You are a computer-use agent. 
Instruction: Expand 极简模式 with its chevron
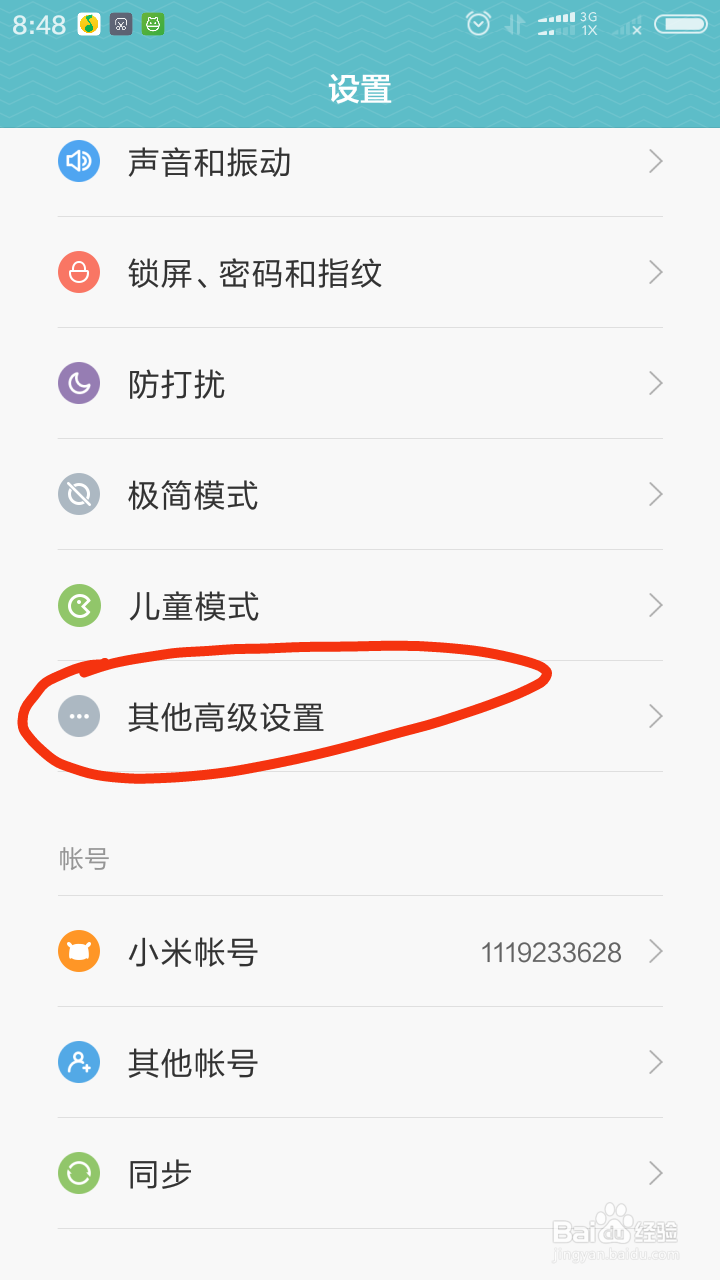click(655, 494)
